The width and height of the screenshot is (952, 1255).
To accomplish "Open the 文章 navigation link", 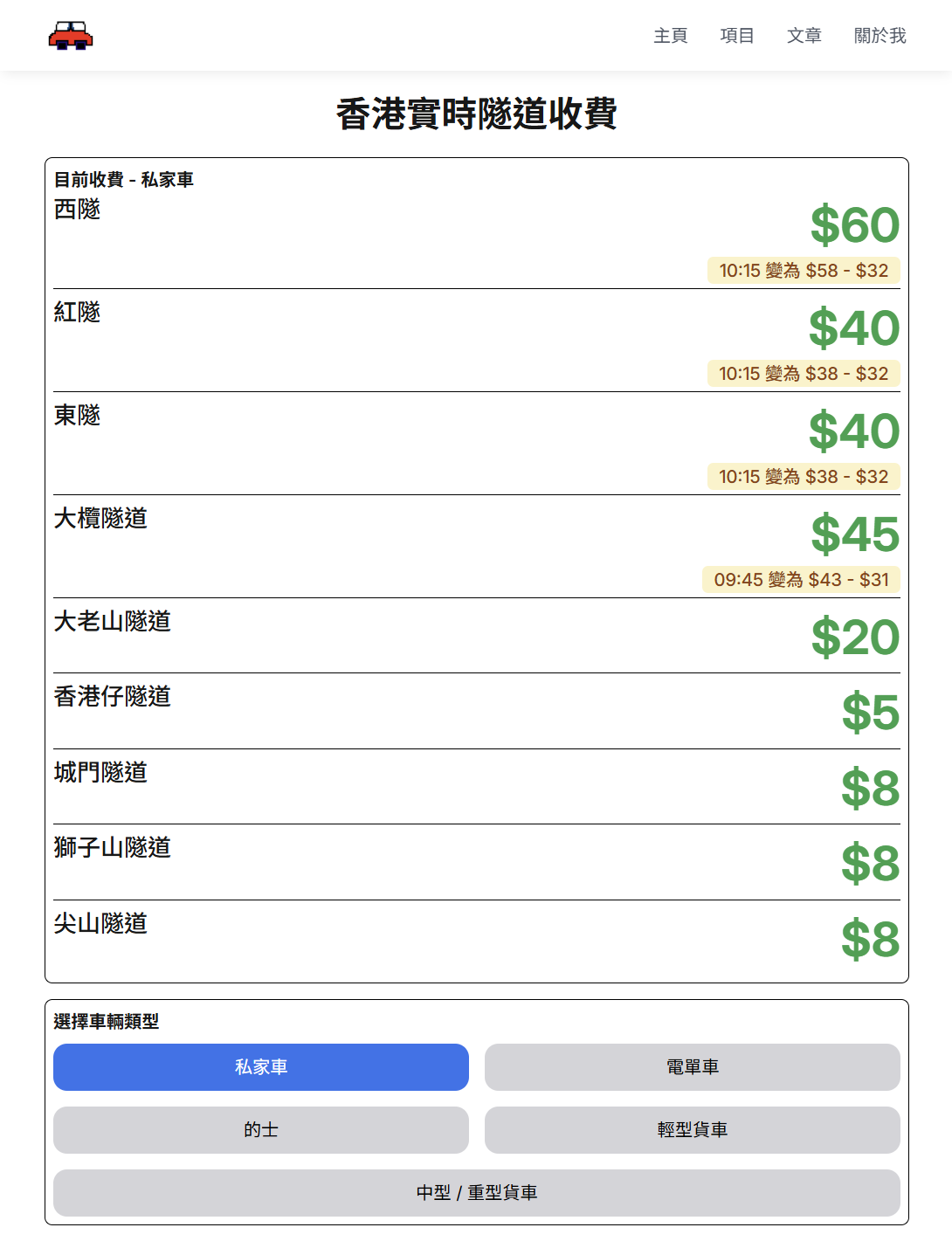I will [804, 36].
